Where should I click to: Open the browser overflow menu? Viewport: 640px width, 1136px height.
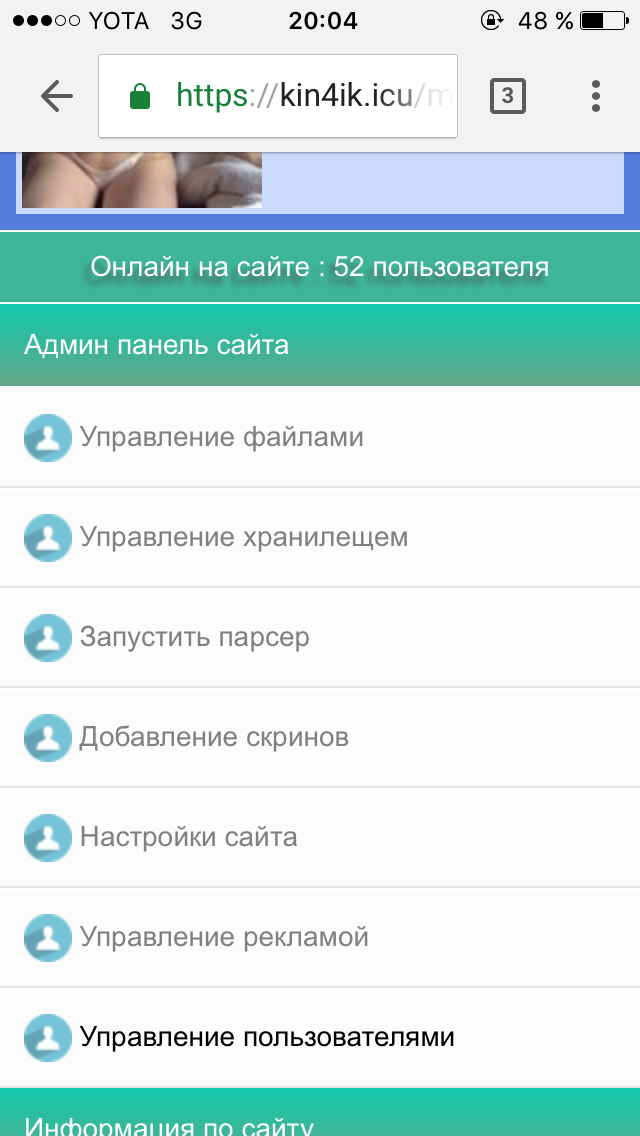coord(596,96)
